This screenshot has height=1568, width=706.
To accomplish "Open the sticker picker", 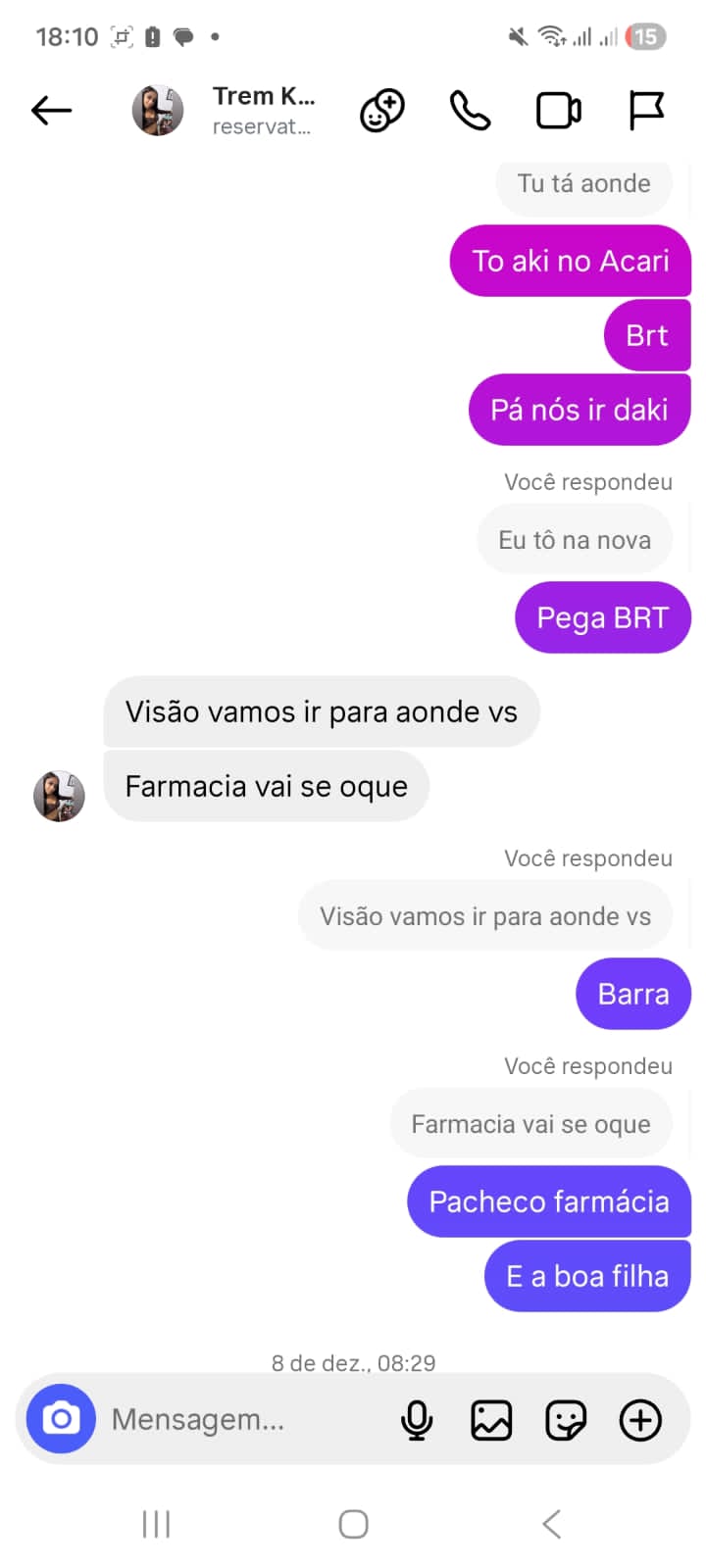I will point(566,1420).
